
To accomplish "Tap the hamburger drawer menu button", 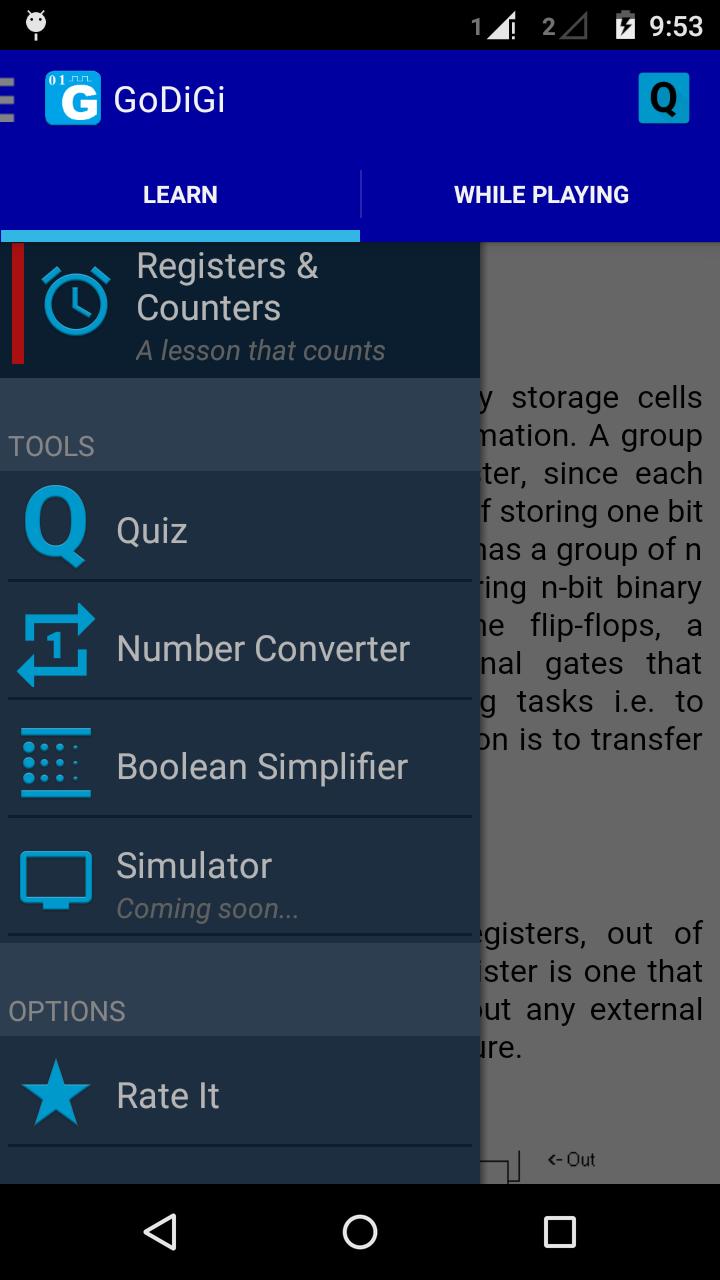I will click(x=8, y=99).
